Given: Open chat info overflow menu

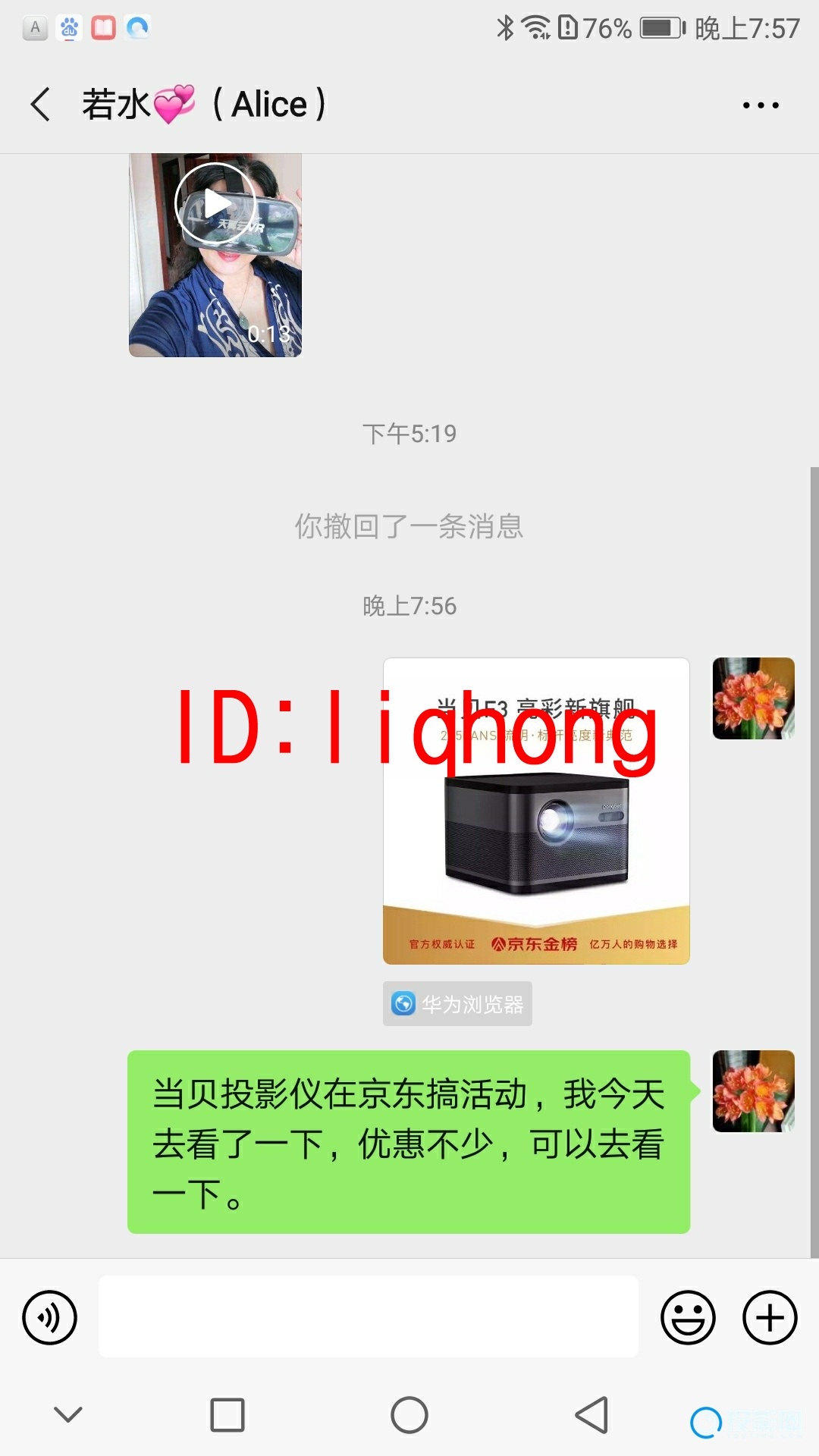Looking at the screenshot, I should tap(761, 105).
